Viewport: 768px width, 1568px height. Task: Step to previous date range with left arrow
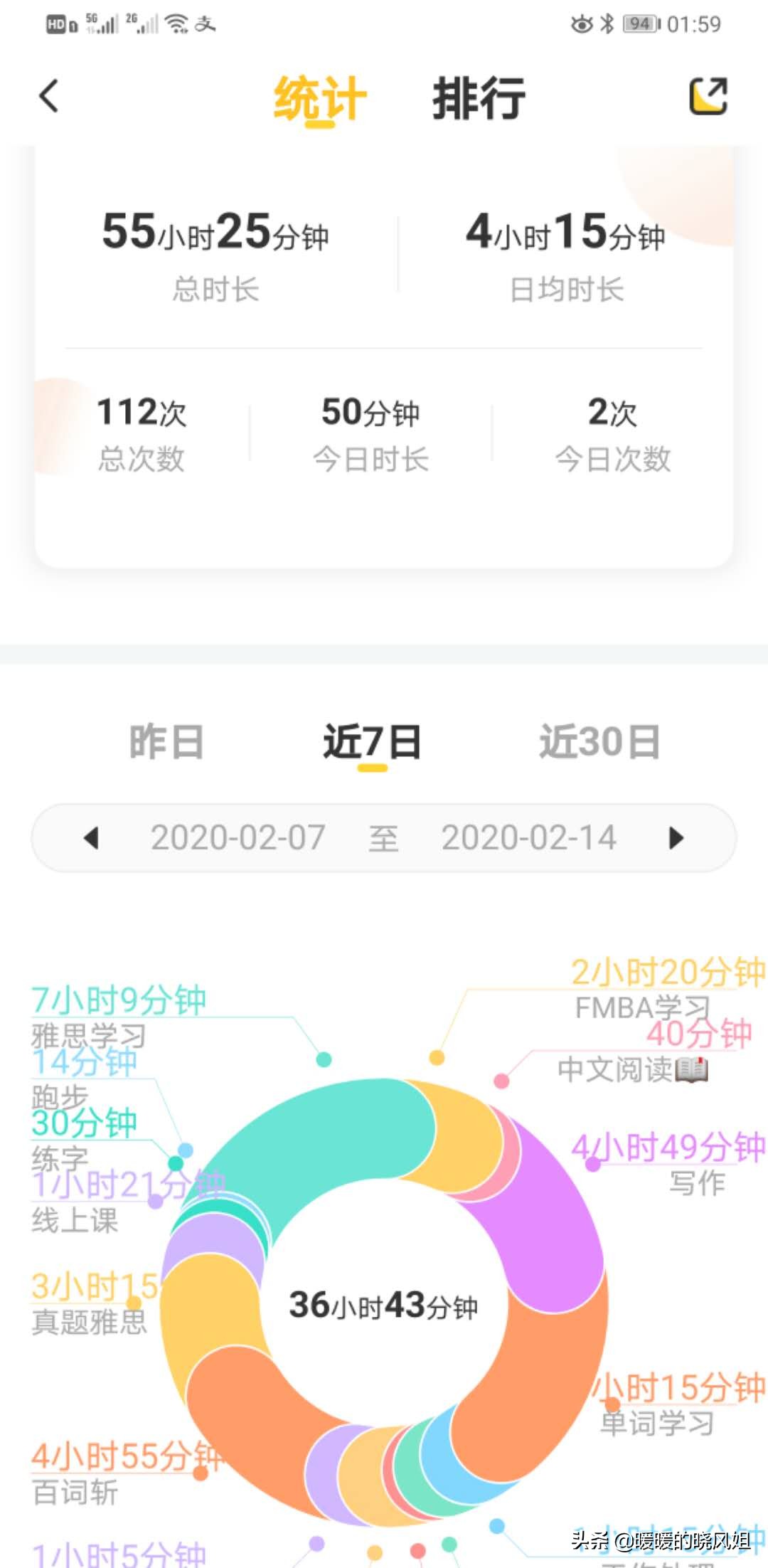click(x=92, y=839)
